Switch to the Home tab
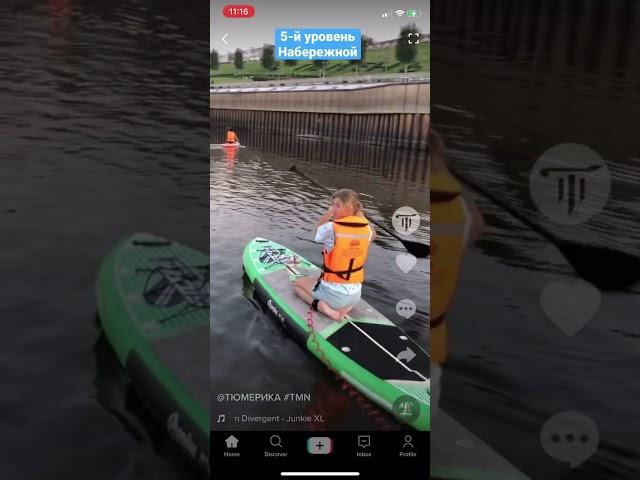 coord(232,445)
